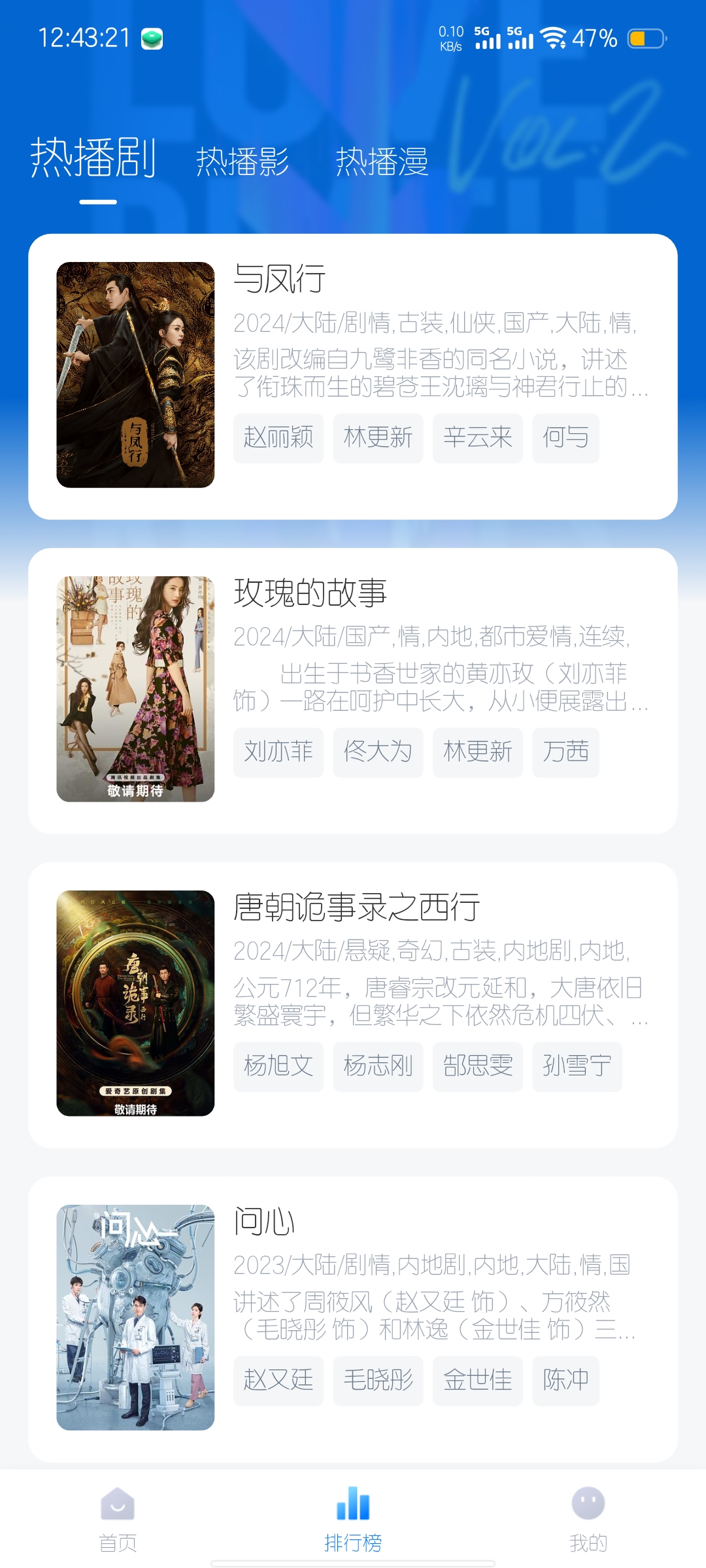Select the 赵又廷 actor chip

[x=278, y=1380]
